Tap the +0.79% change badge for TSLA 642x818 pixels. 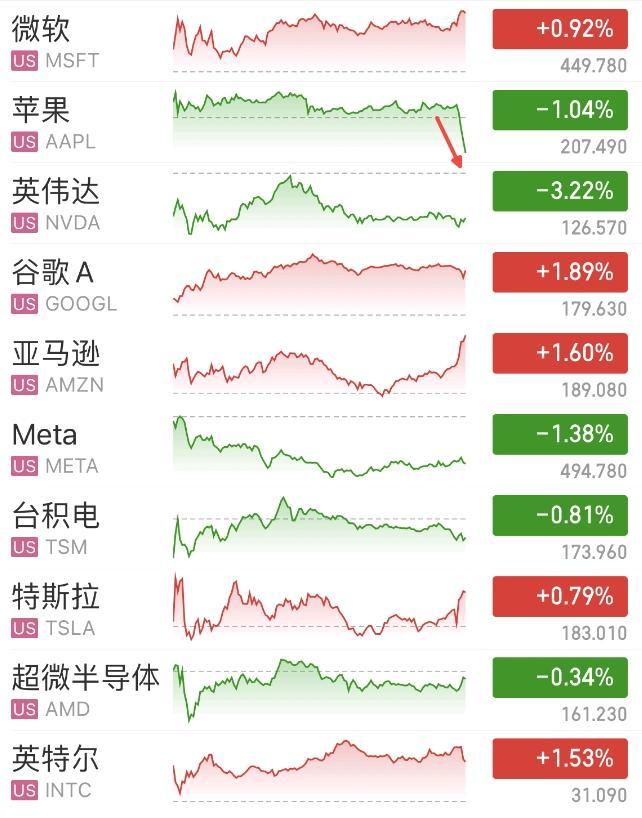[x=560, y=596]
